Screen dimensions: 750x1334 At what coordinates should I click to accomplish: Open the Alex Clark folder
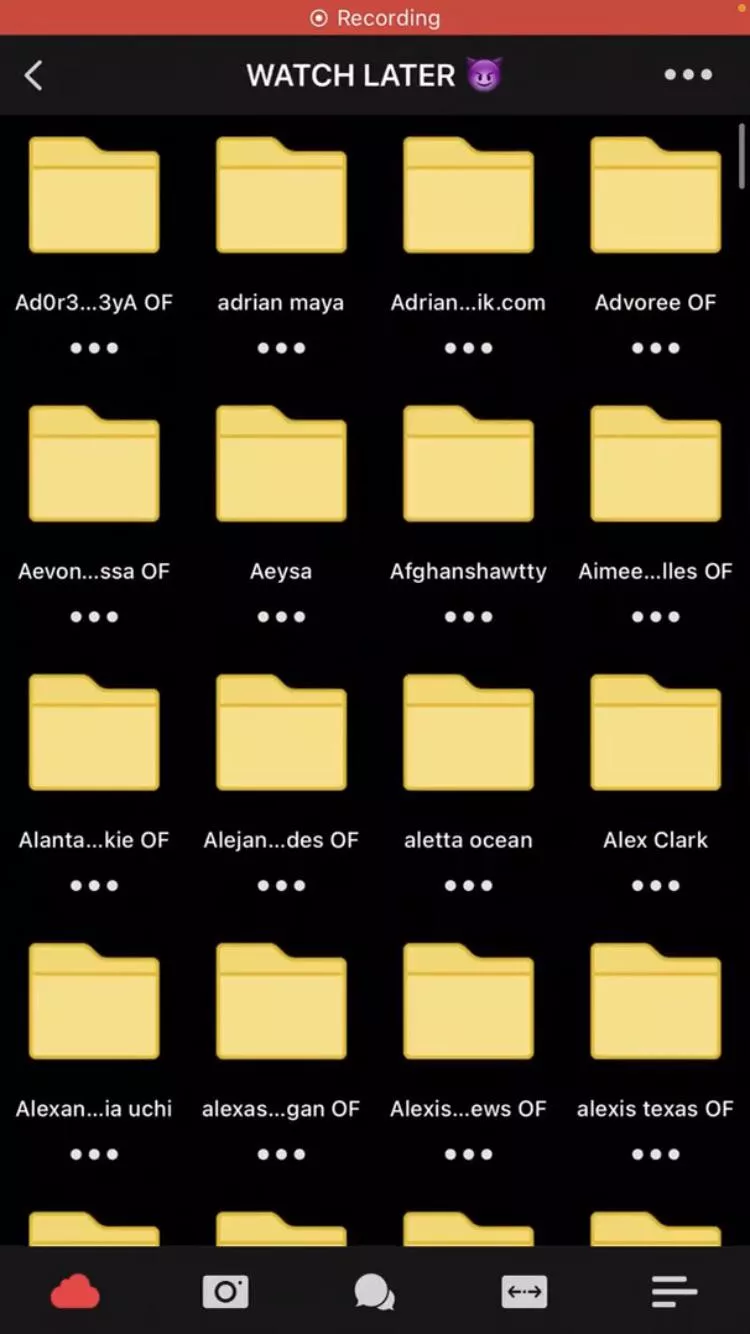click(655, 734)
